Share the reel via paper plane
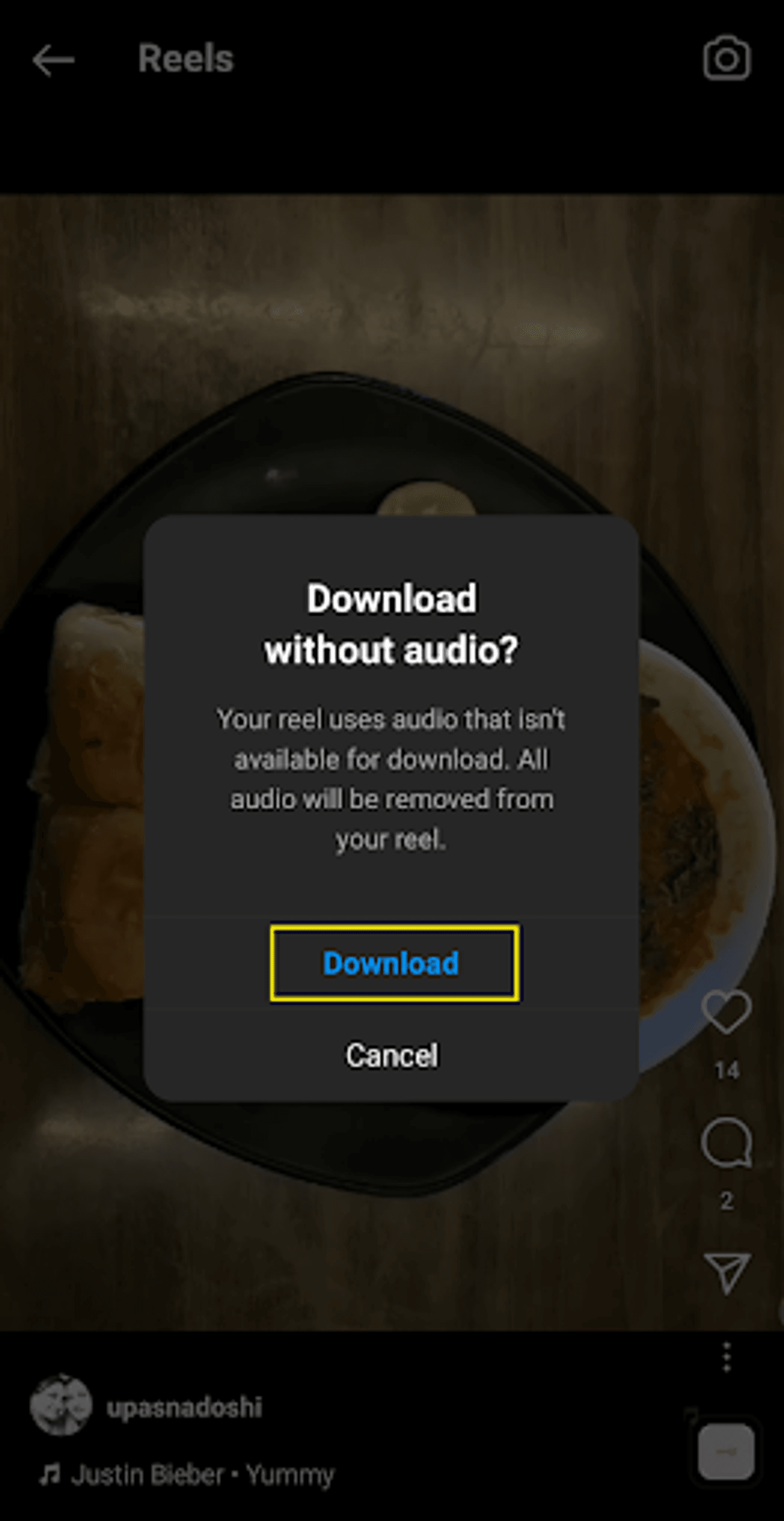Screen dimensions: 784x1521 coord(727,1272)
